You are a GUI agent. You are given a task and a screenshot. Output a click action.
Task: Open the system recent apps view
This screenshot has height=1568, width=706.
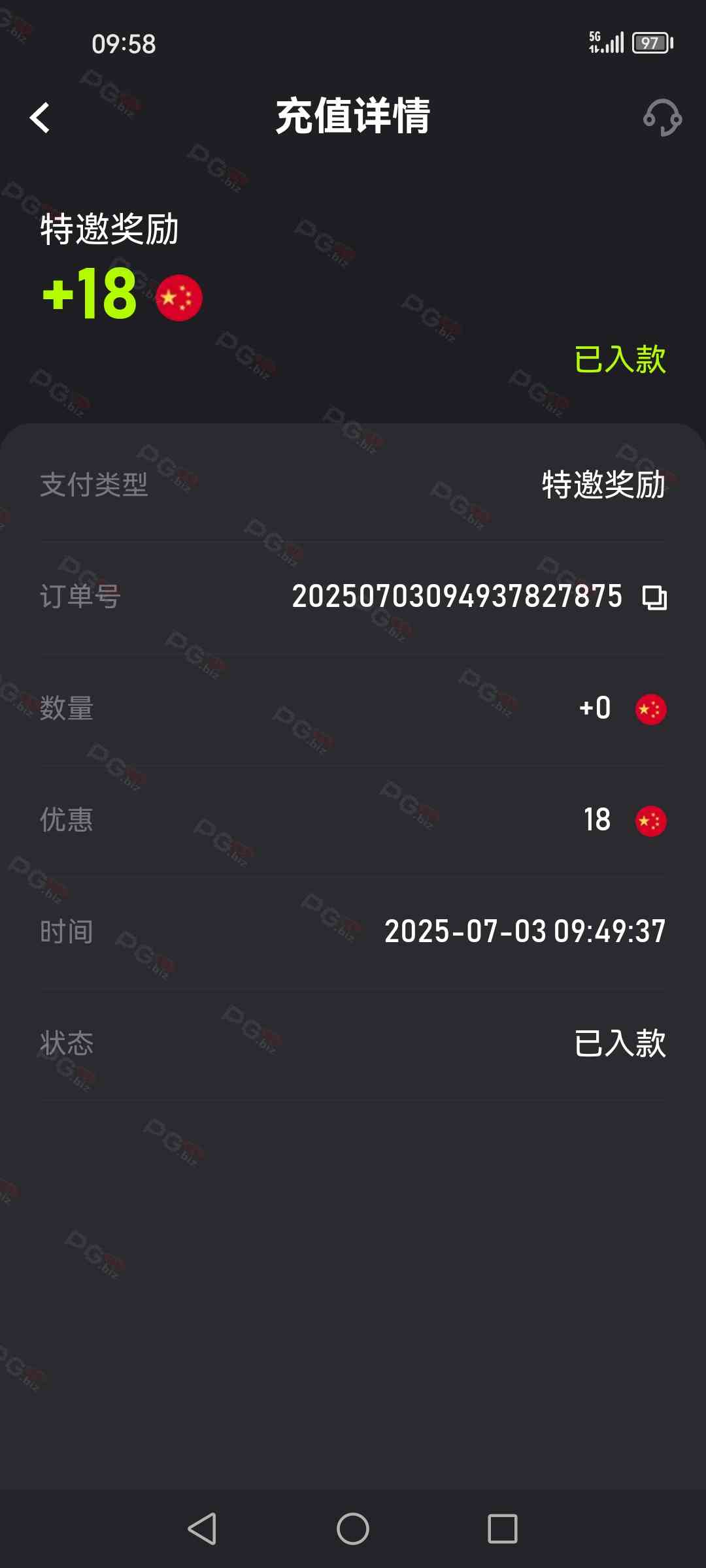click(x=502, y=1529)
